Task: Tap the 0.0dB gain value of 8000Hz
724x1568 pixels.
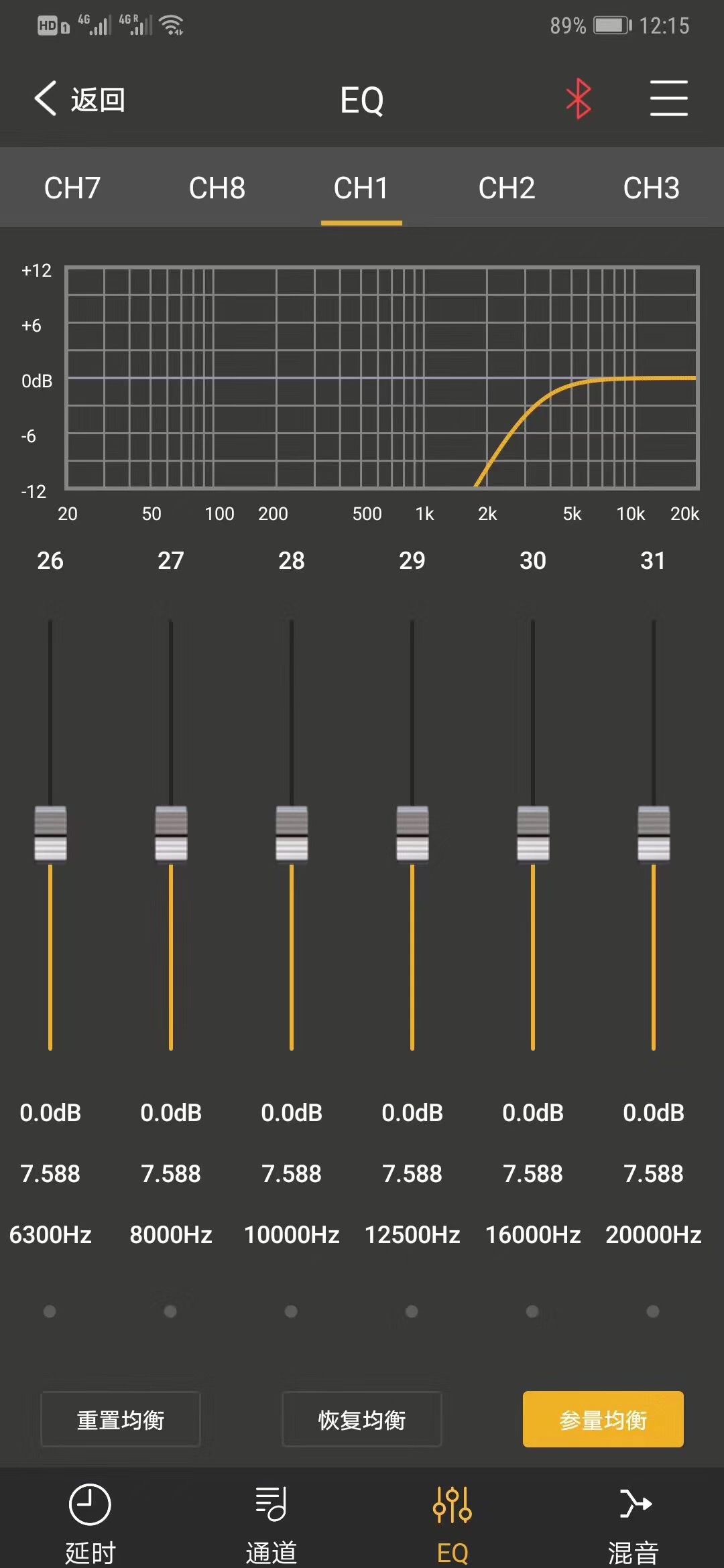Action: (171, 1113)
